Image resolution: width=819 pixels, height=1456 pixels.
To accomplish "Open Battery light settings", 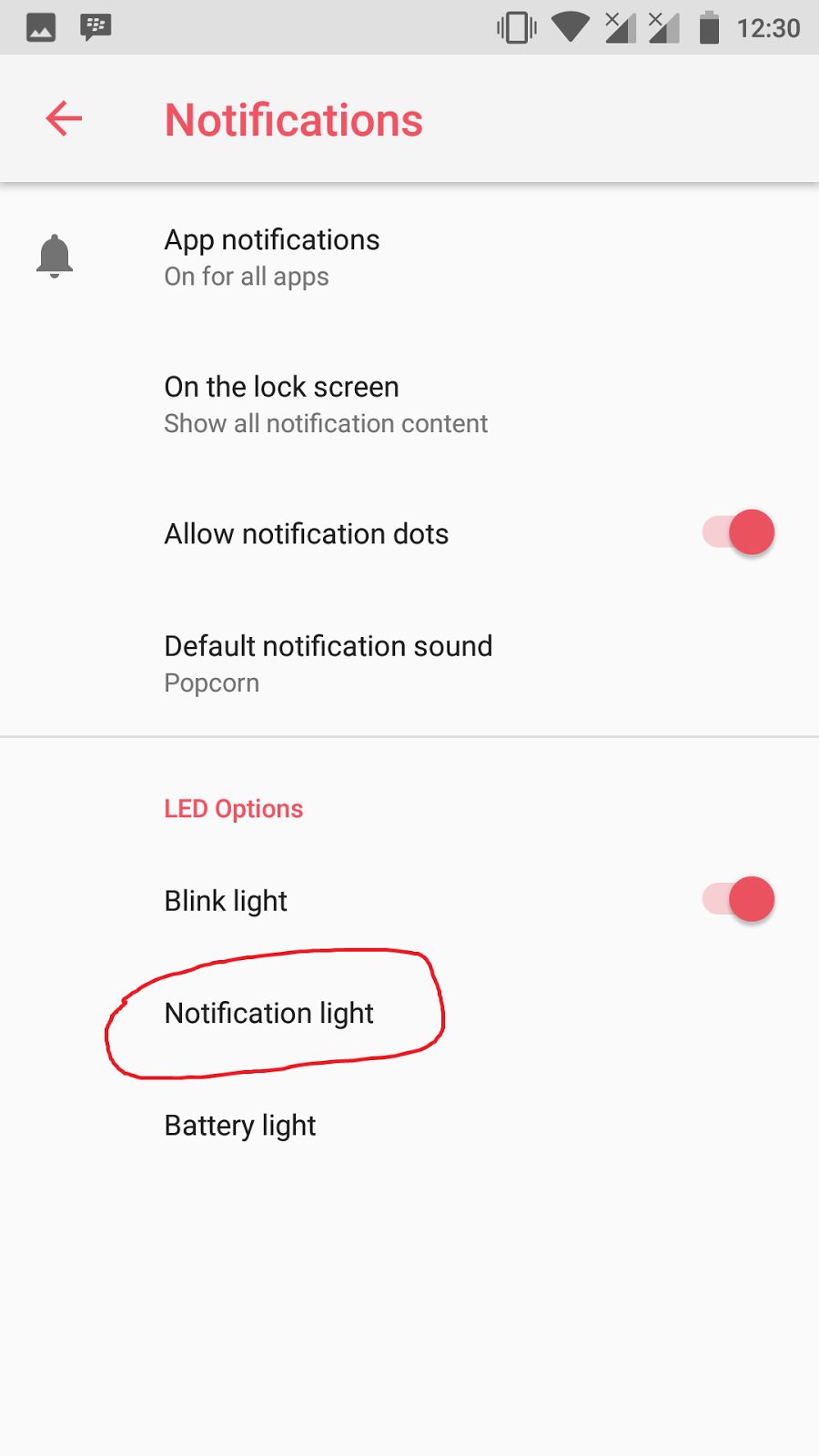I will (x=240, y=1126).
